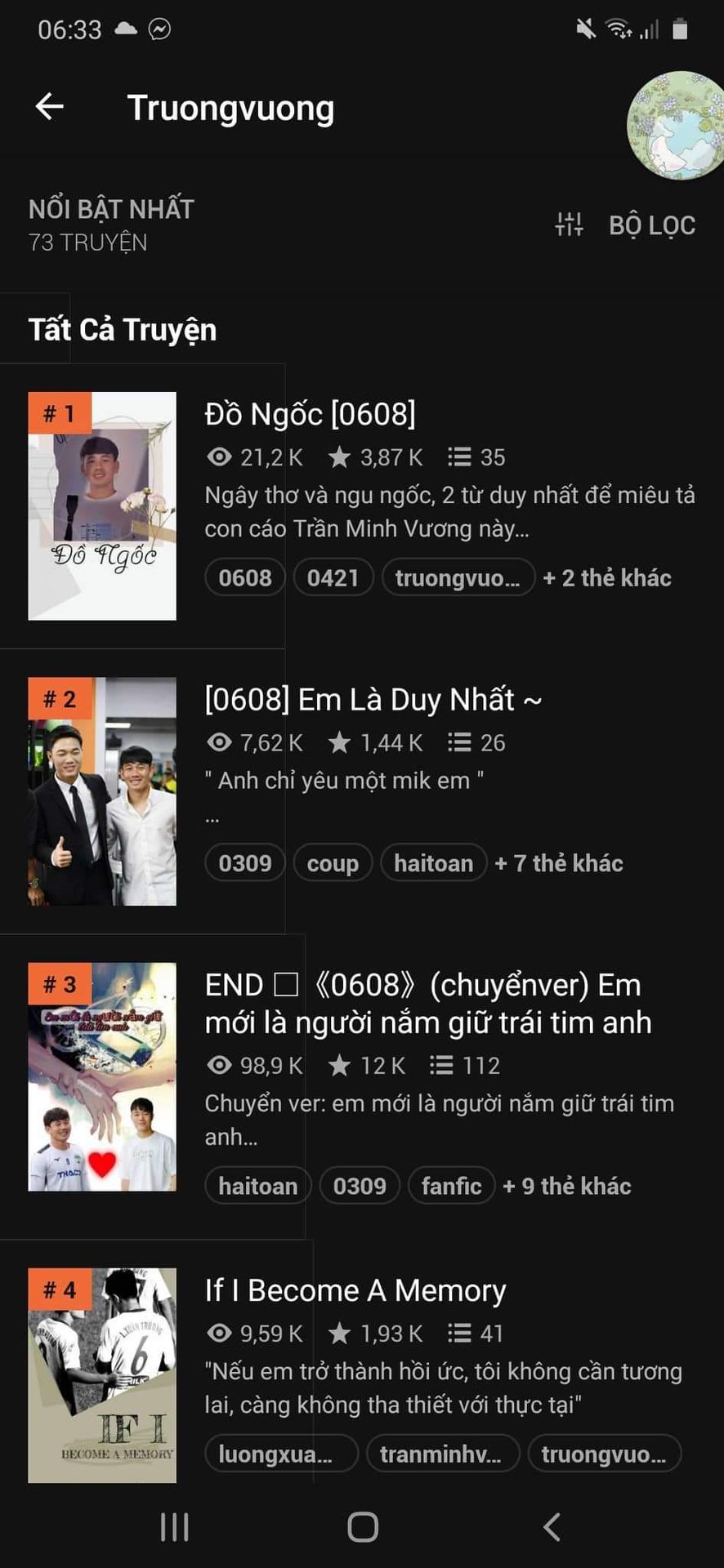Show + 9 thẻ khác tags
Screen dimensions: 724x1568
(567, 1187)
